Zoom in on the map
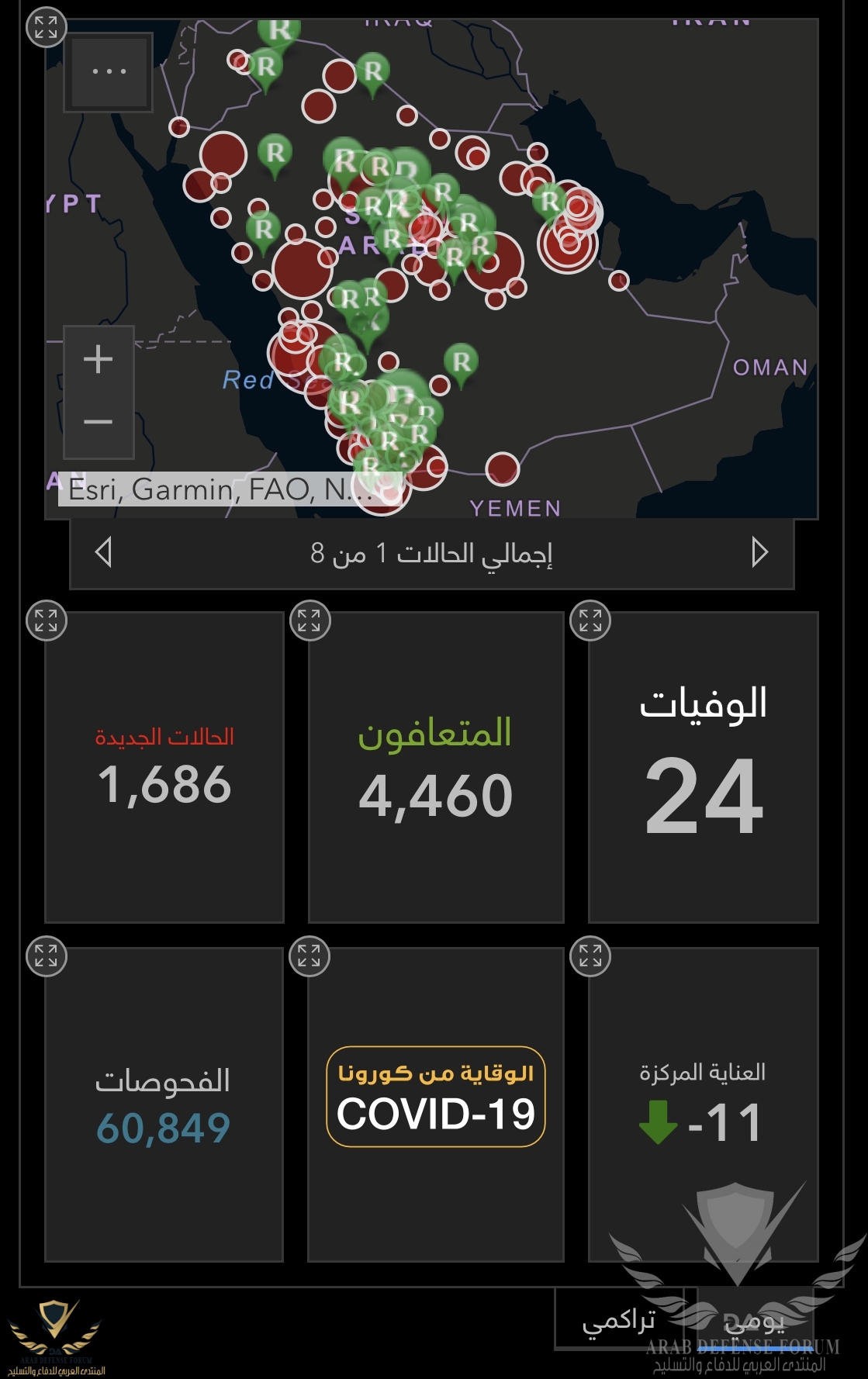The image size is (868, 1379). click(99, 359)
